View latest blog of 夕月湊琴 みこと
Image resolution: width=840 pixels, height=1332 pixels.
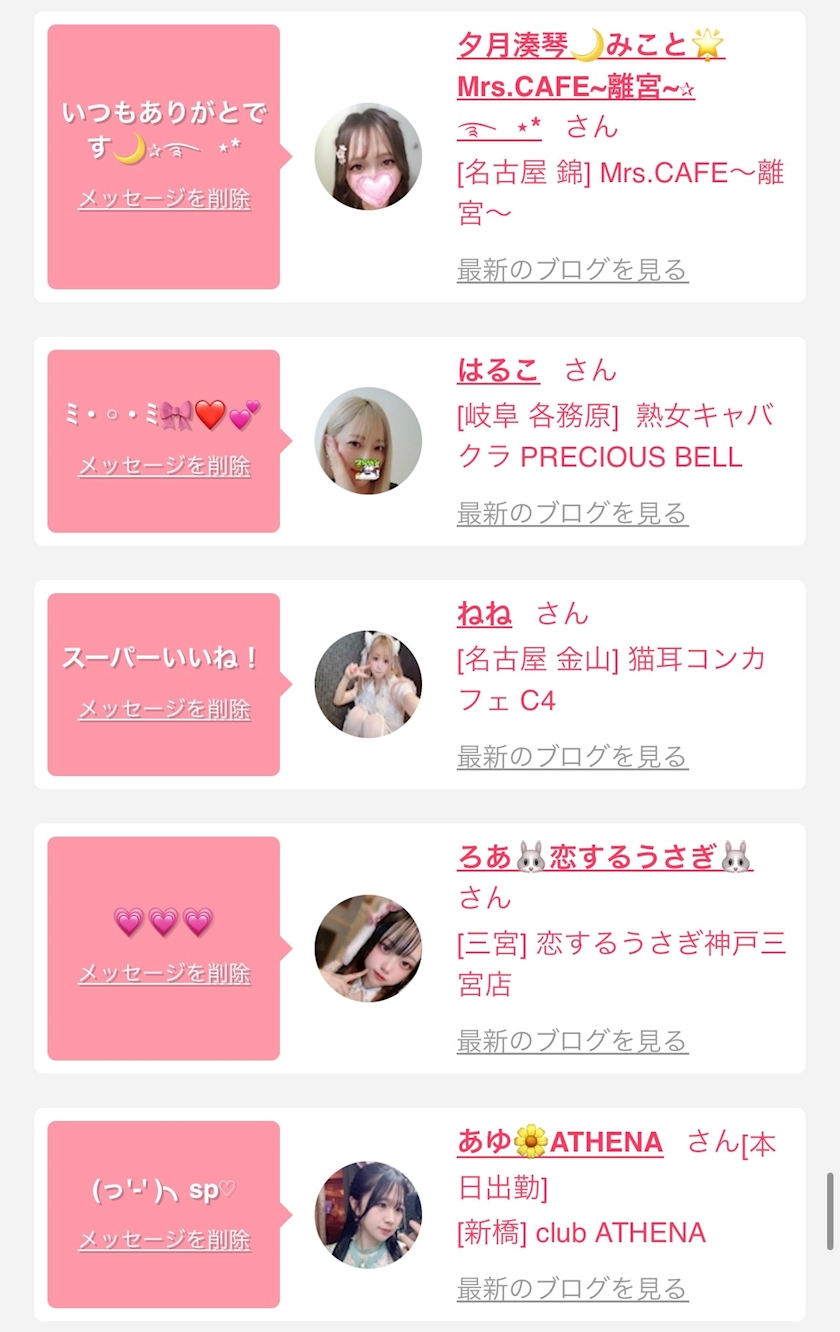tap(572, 269)
